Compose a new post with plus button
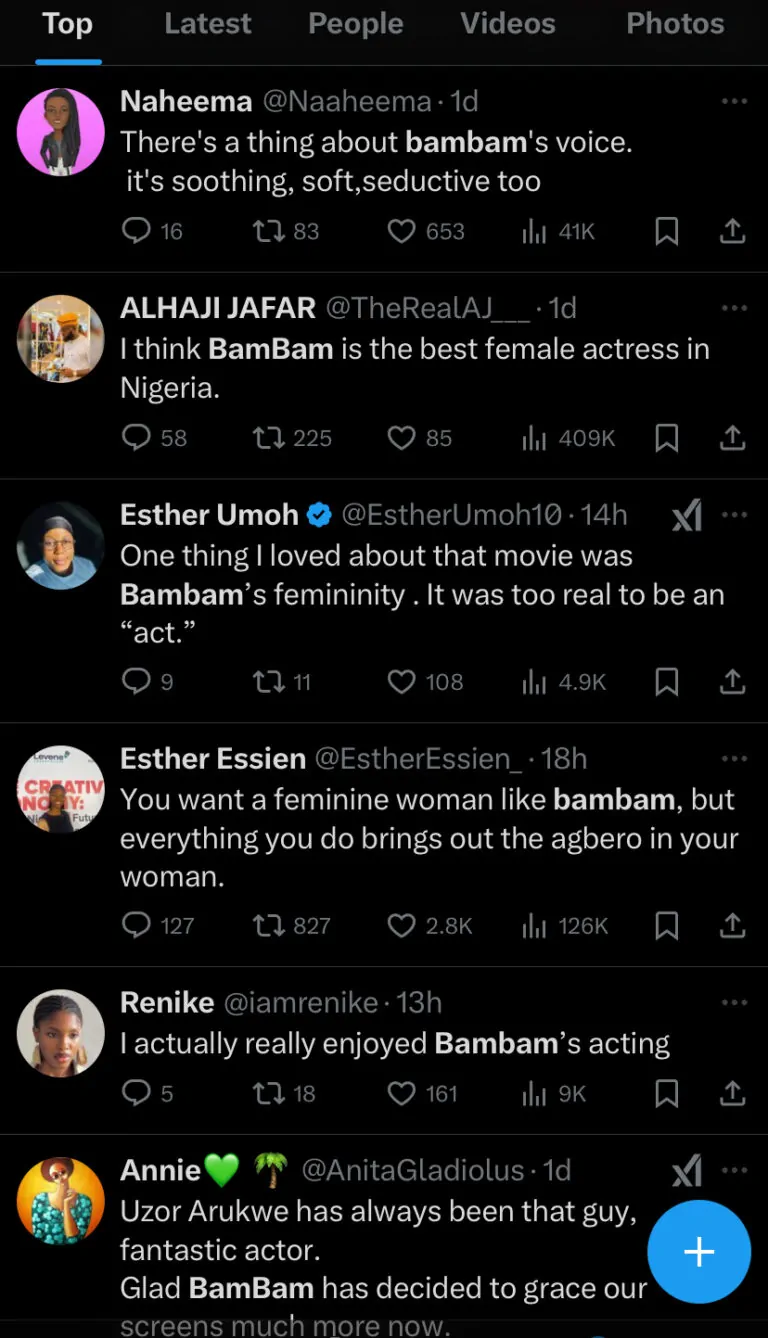This screenshot has width=768, height=1338. [x=698, y=1252]
